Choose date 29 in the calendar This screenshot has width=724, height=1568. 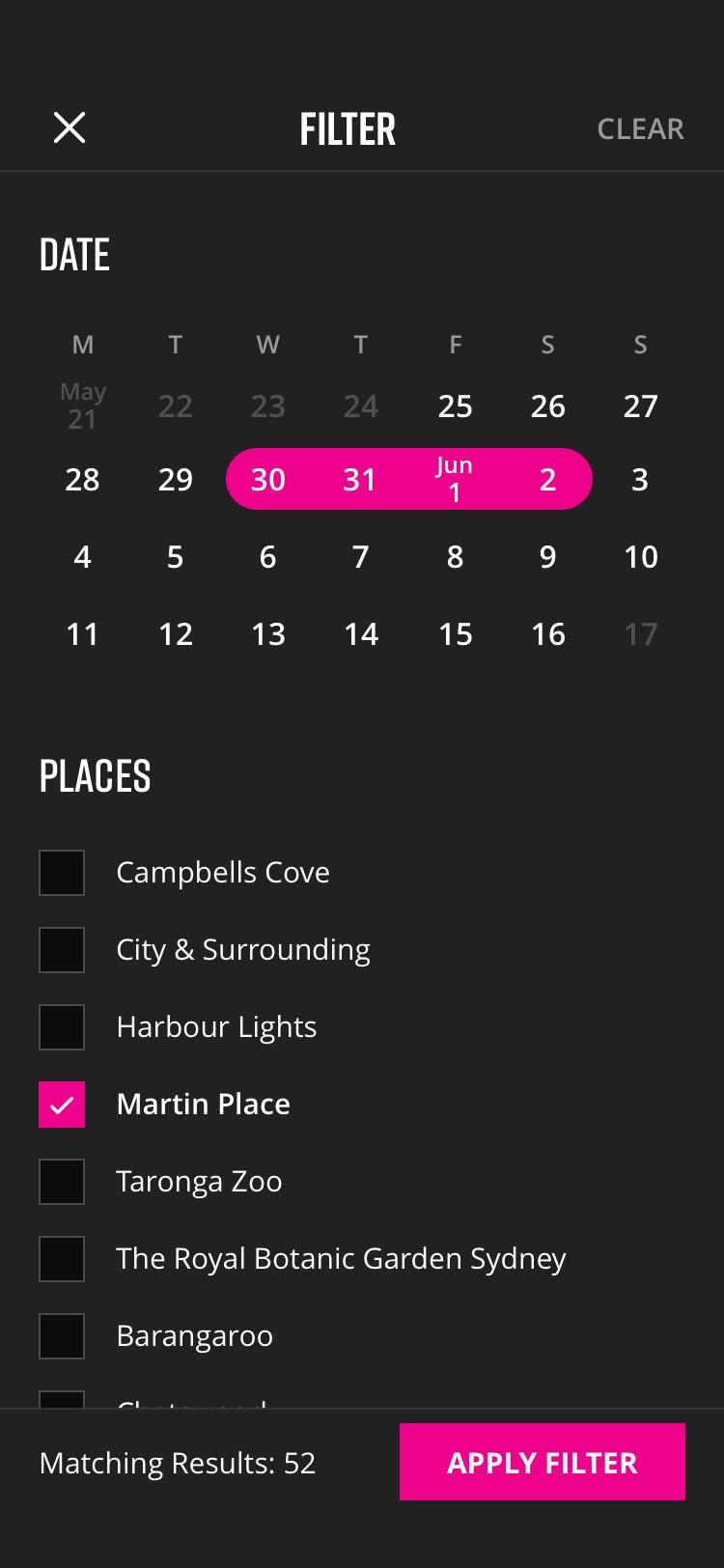point(176,479)
